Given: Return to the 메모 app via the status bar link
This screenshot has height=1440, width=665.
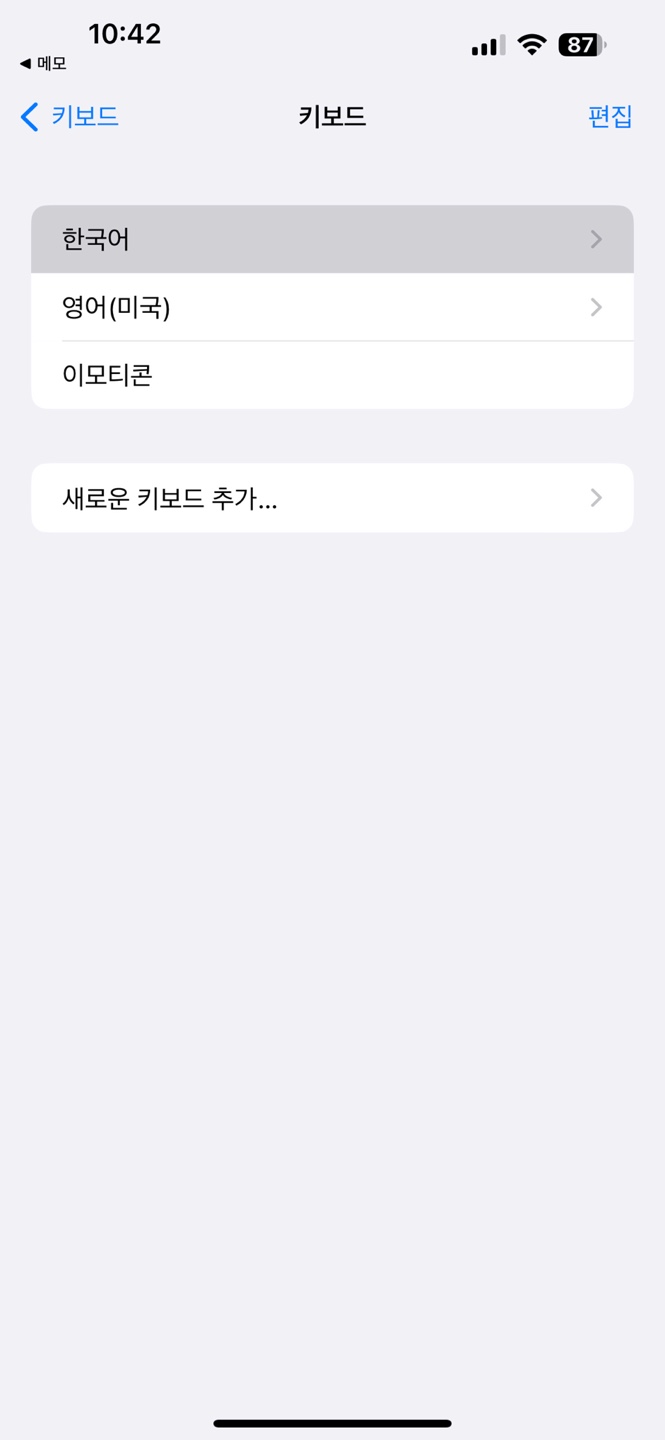Looking at the screenshot, I should pos(43,64).
